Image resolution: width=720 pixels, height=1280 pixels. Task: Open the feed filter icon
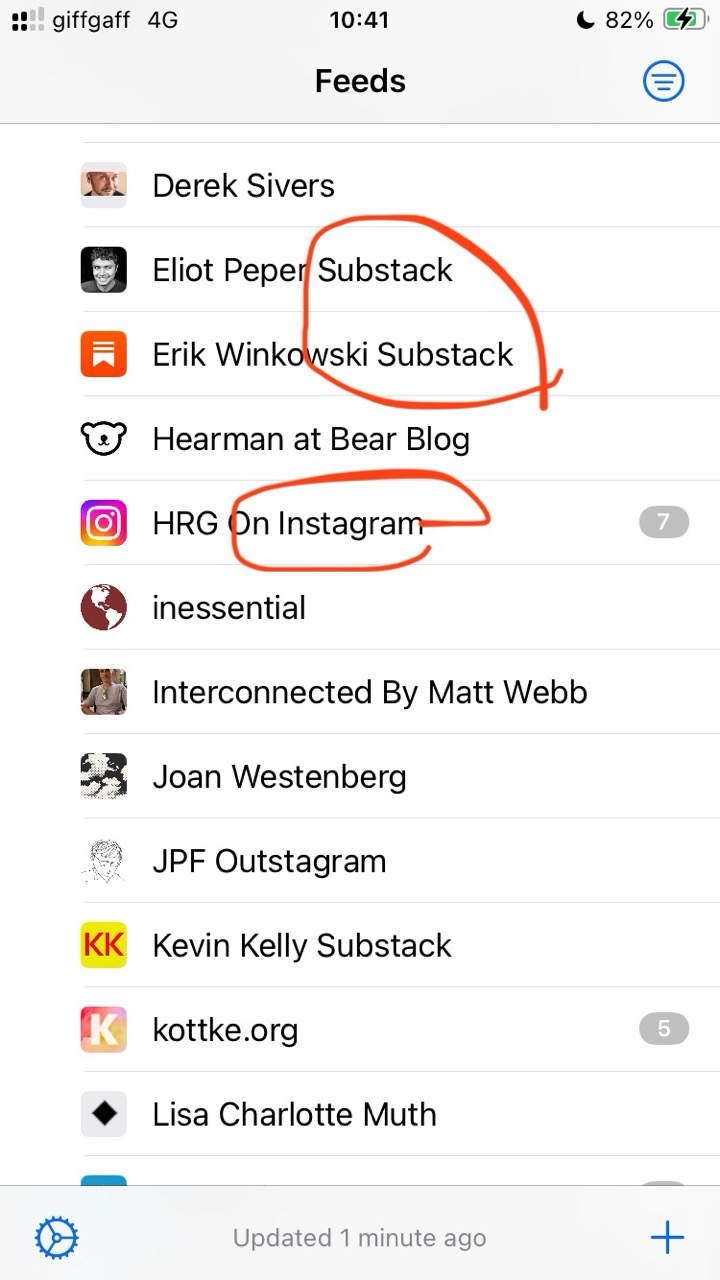click(x=663, y=81)
